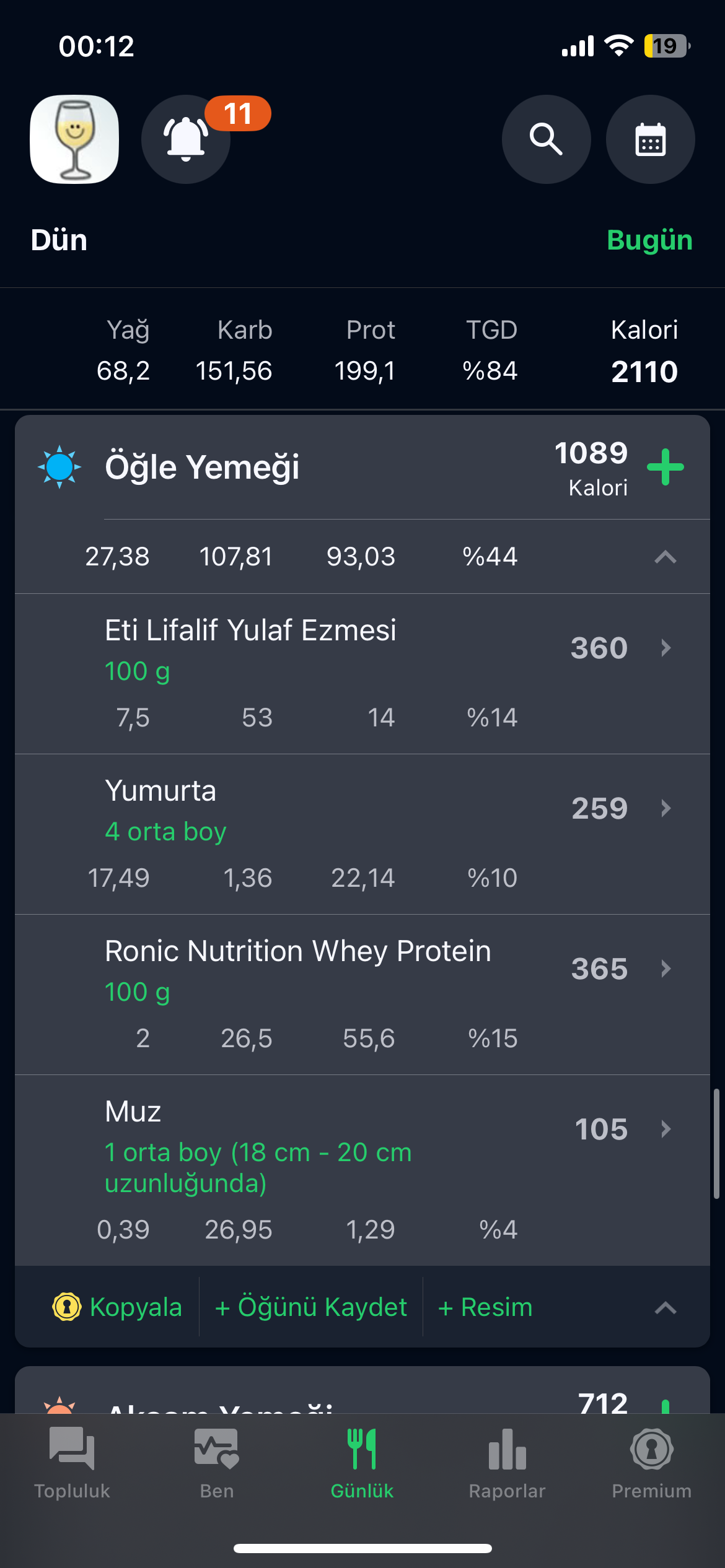Collapse the Öğle Yemeği macros row
The width and height of the screenshot is (725, 1568).
665,557
